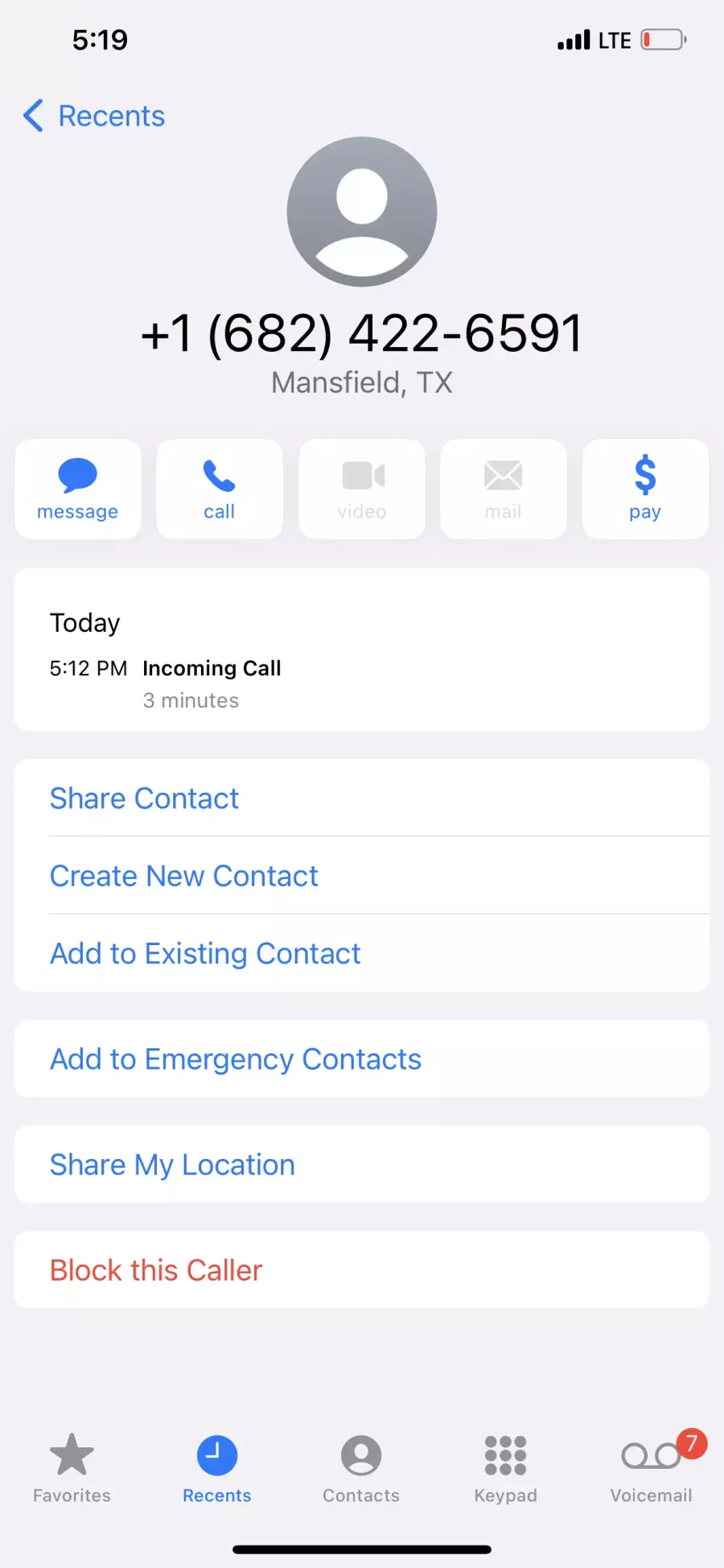Viewport: 724px width, 1568px height.
Task: Open the Keypad tab
Action: click(x=506, y=1468)
